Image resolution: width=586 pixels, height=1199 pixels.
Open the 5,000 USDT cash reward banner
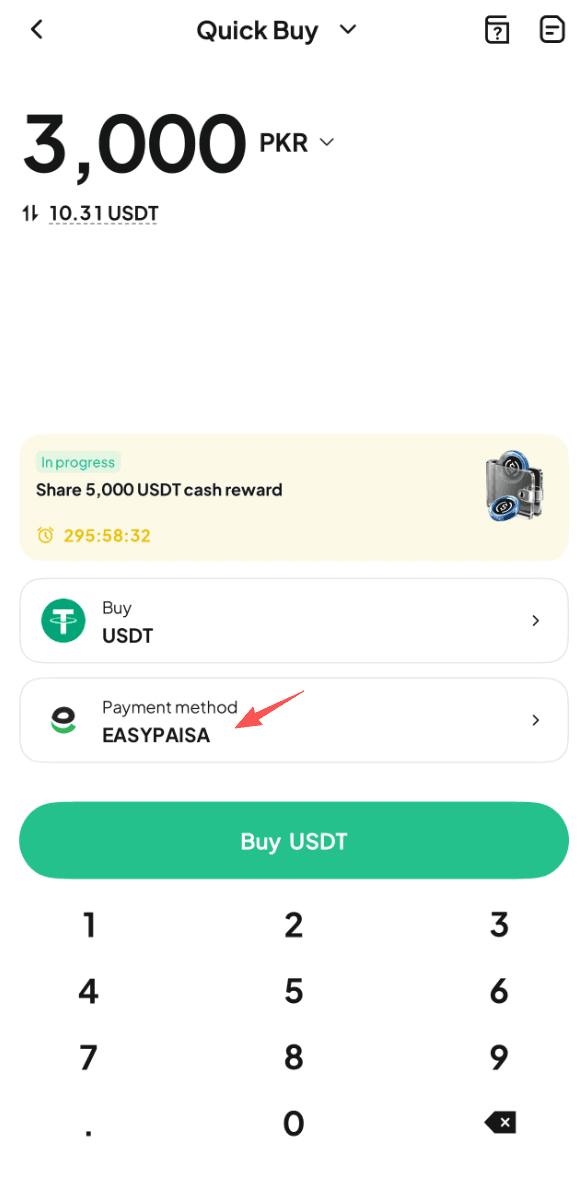click(x=294, y=498)
